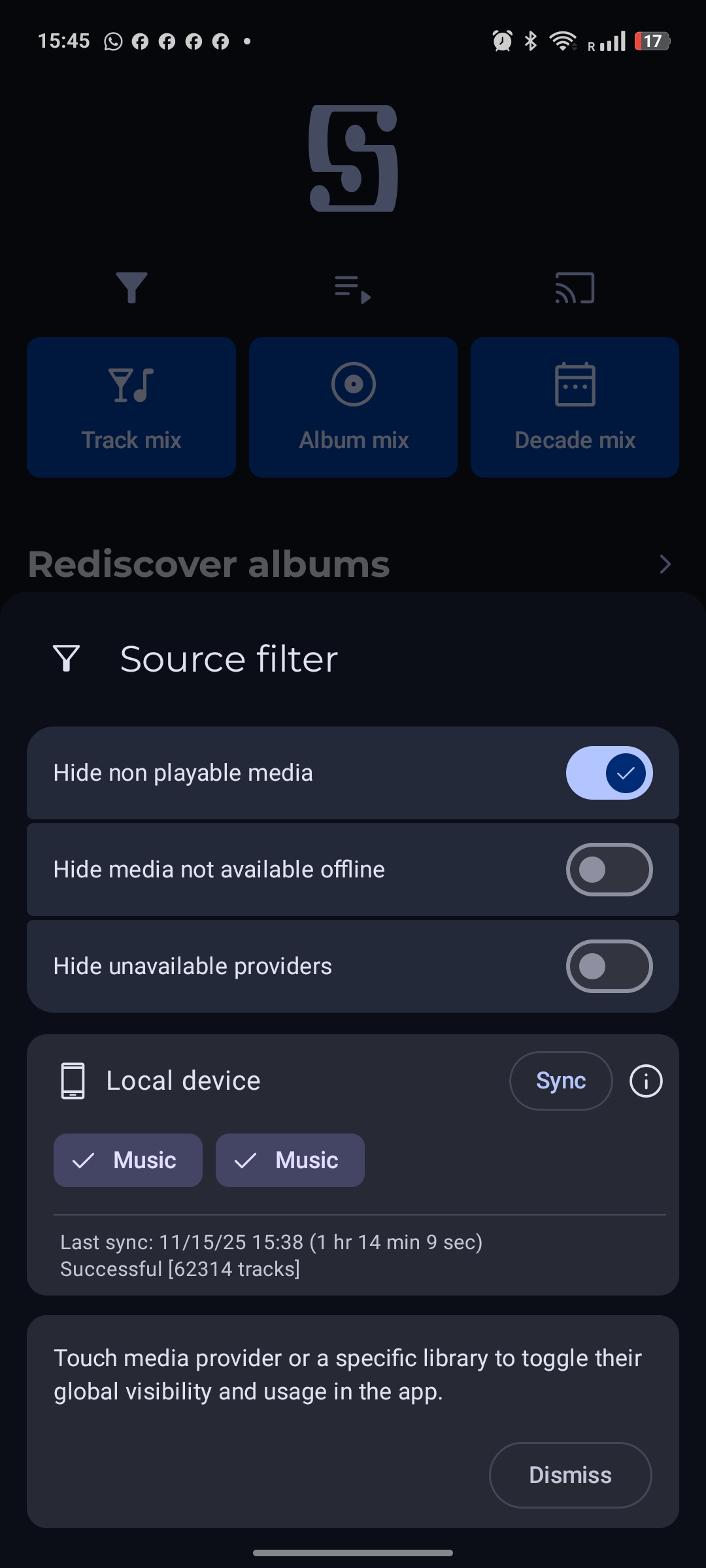Disable Hide non playable media switch
Viewport: 706px width, 1568px height.
pyautogui.click(x=609, y=773)
